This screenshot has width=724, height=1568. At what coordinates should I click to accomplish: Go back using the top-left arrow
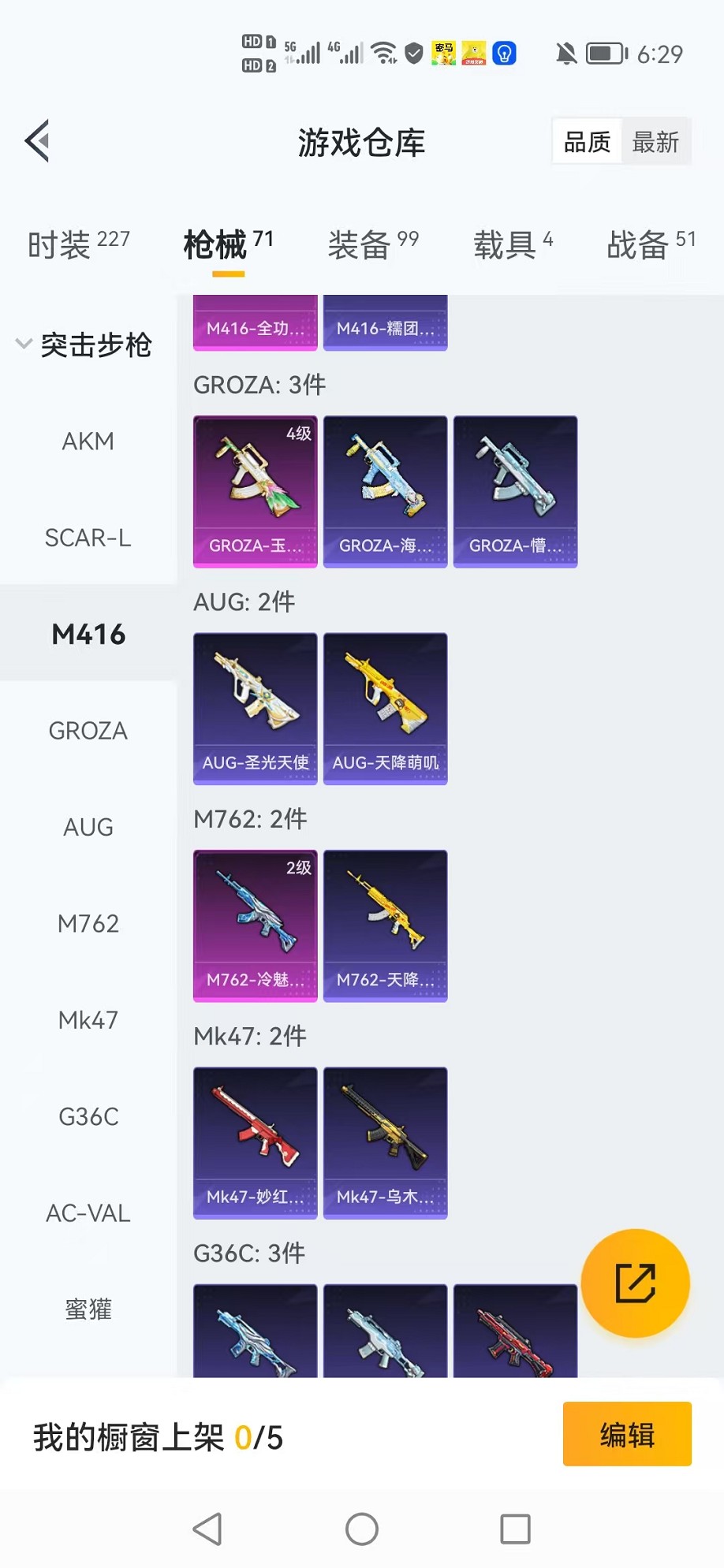click(x=37, y=141)
